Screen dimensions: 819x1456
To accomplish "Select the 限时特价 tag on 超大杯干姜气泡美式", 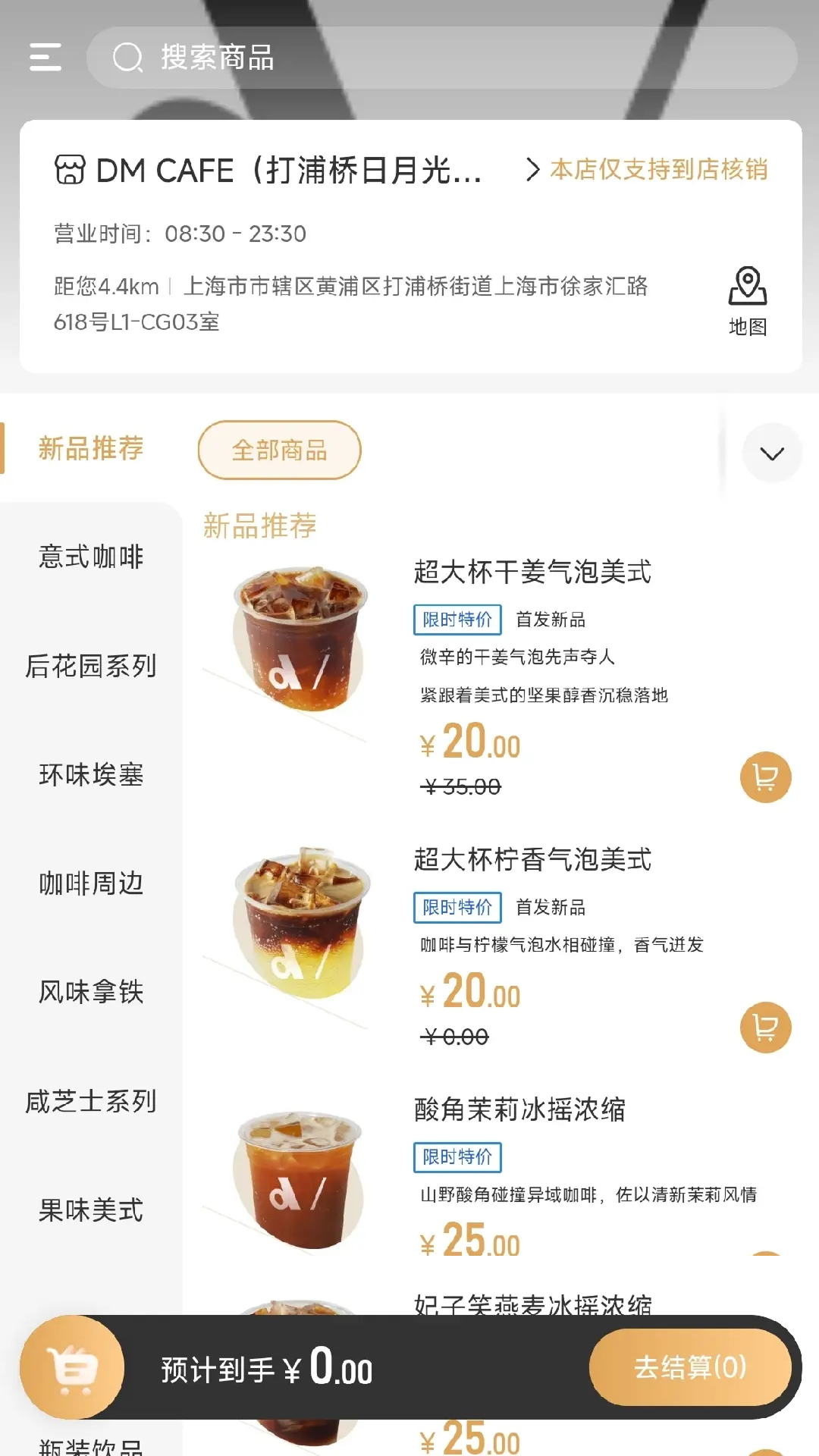I will click(457, 619).
